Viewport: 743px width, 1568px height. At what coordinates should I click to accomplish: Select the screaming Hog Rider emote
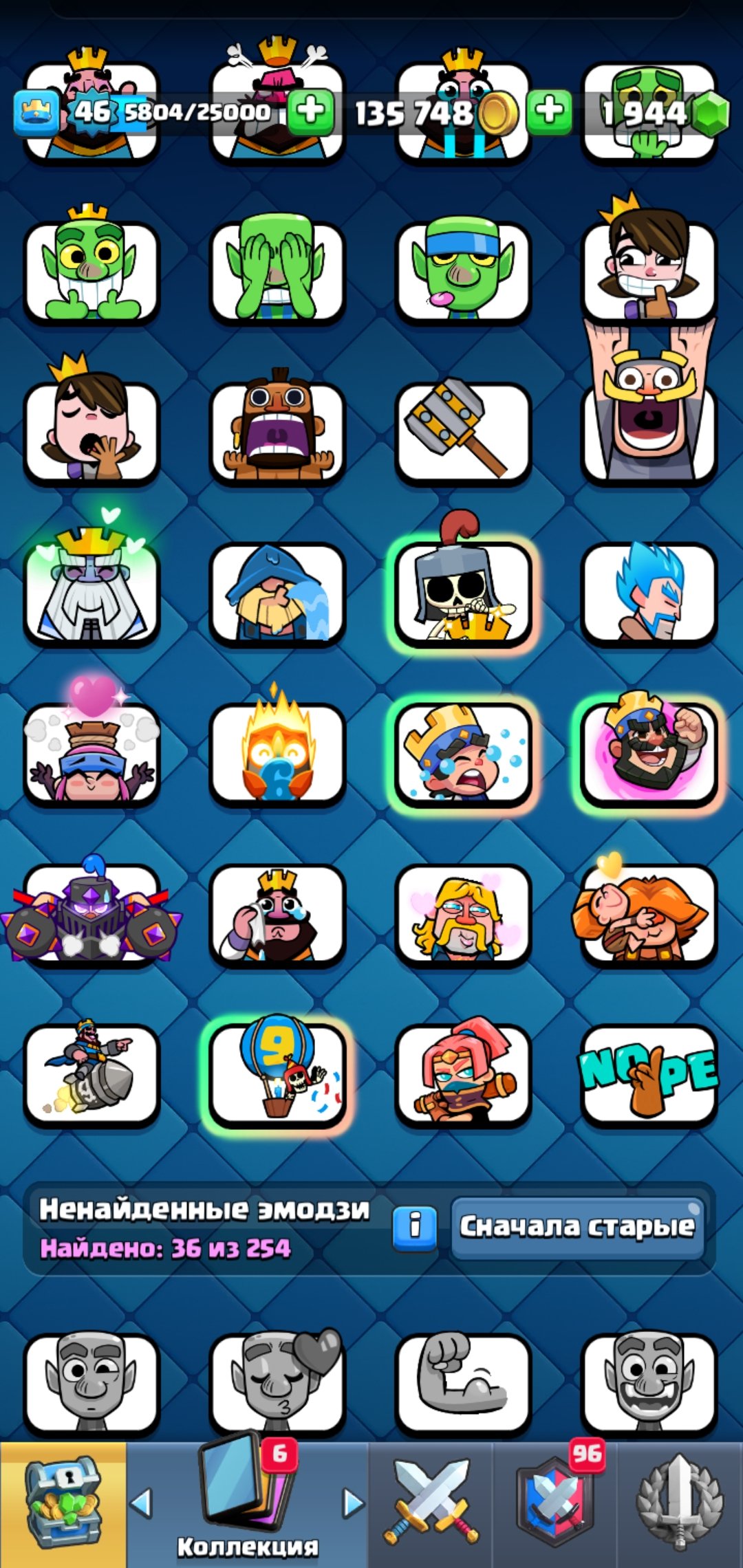(x=277, y=432)
